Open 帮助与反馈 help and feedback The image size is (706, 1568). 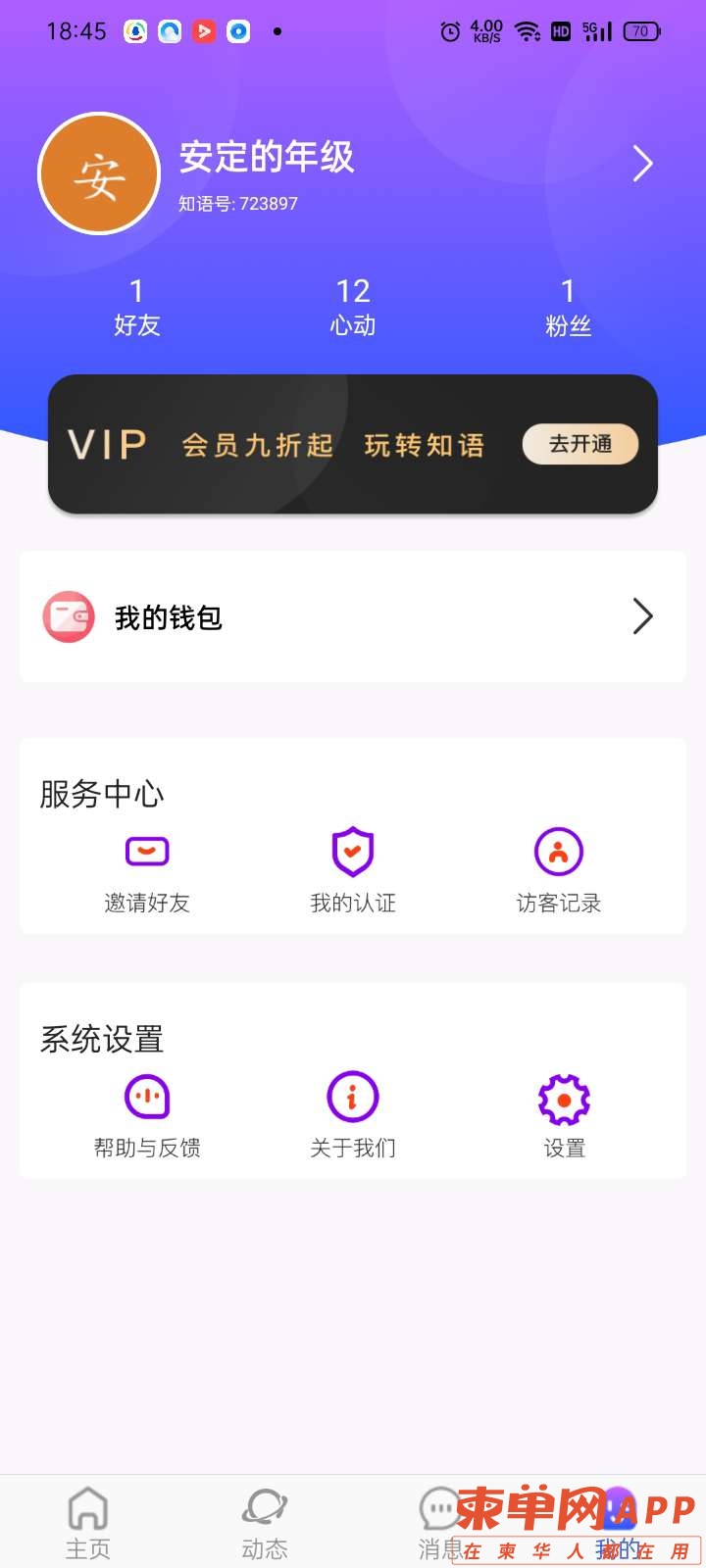(147, 1116)
